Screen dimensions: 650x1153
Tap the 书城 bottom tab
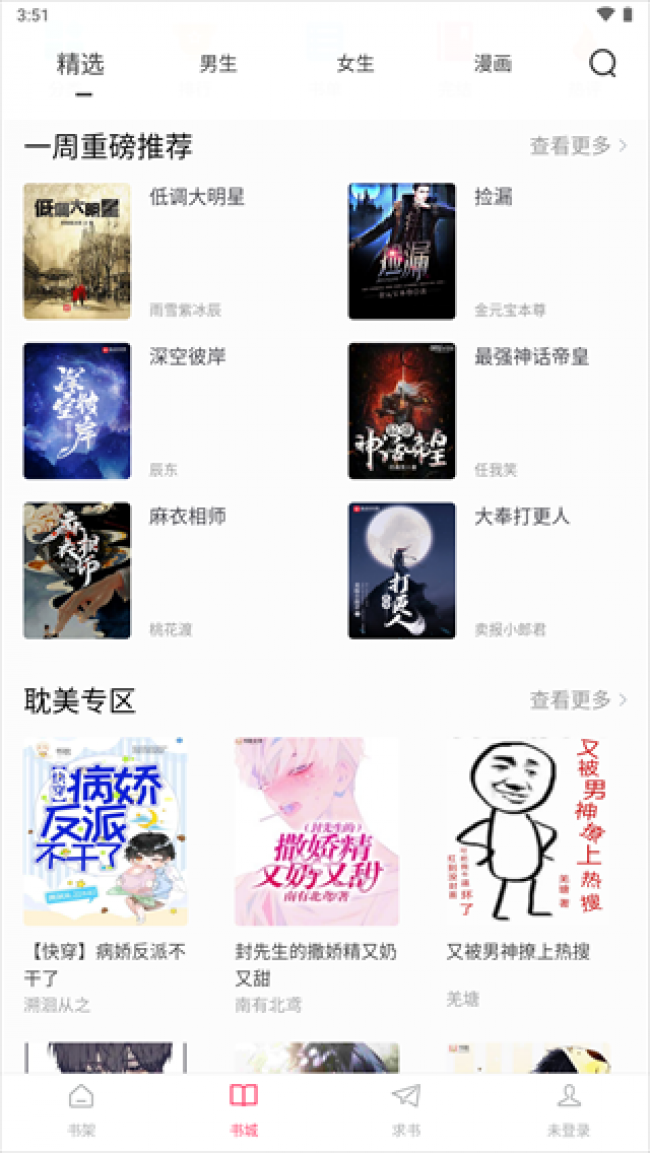point(243,1110)
